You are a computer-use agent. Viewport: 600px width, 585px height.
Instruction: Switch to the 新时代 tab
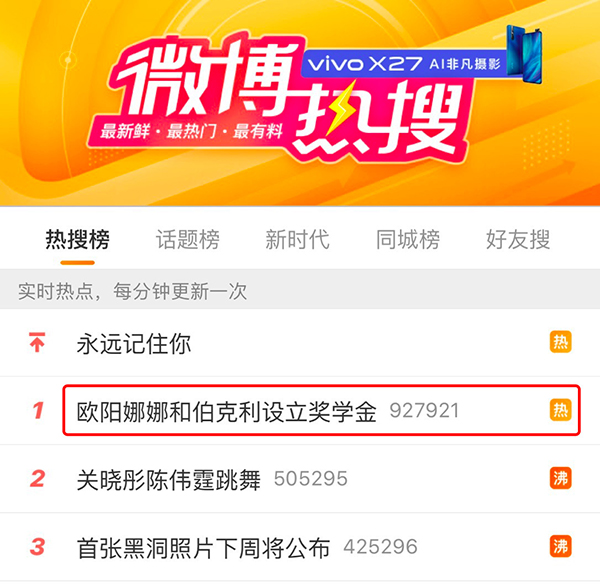click(x=297, y=240)
